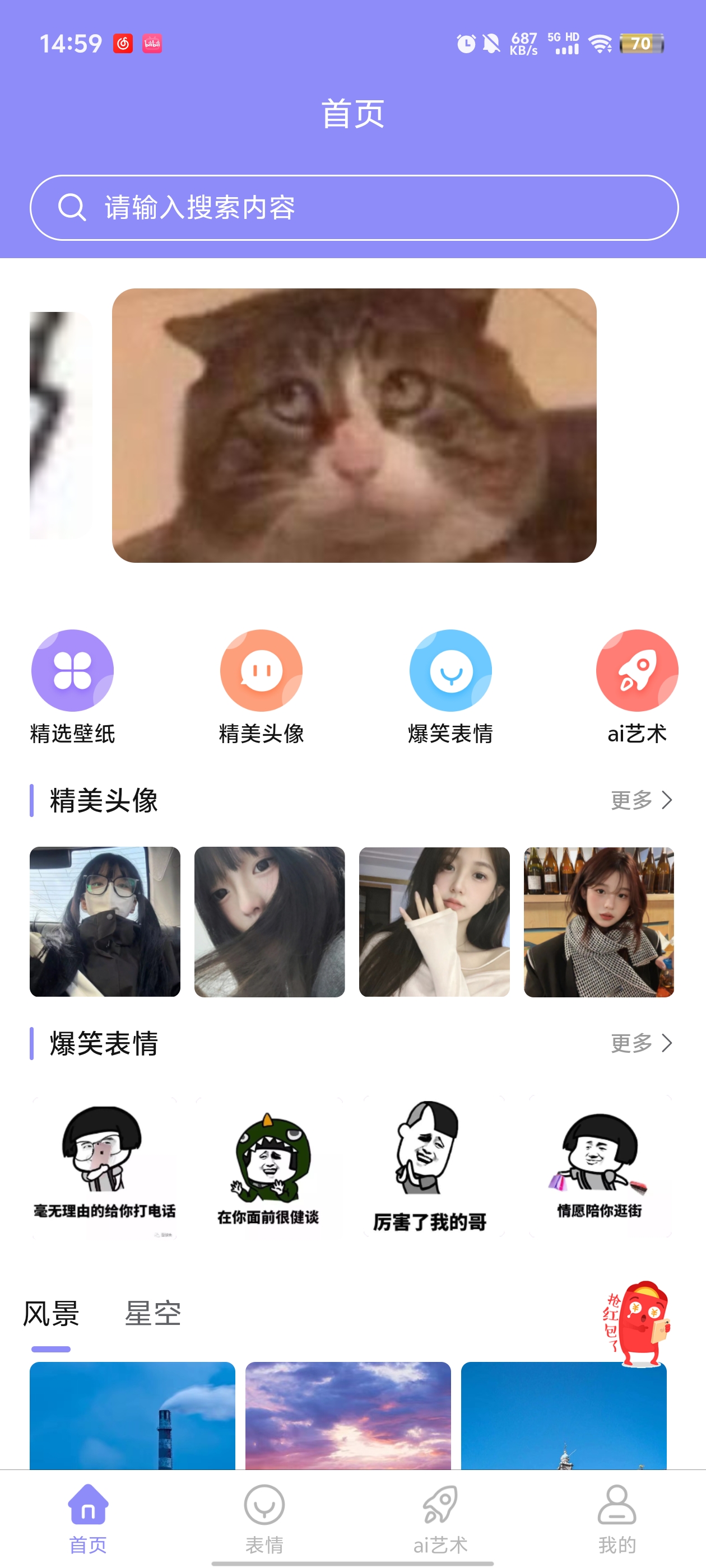Open the 厉害了我的哥 sticker
This screenshot has height=1568, width=706.
point(433,1166)
